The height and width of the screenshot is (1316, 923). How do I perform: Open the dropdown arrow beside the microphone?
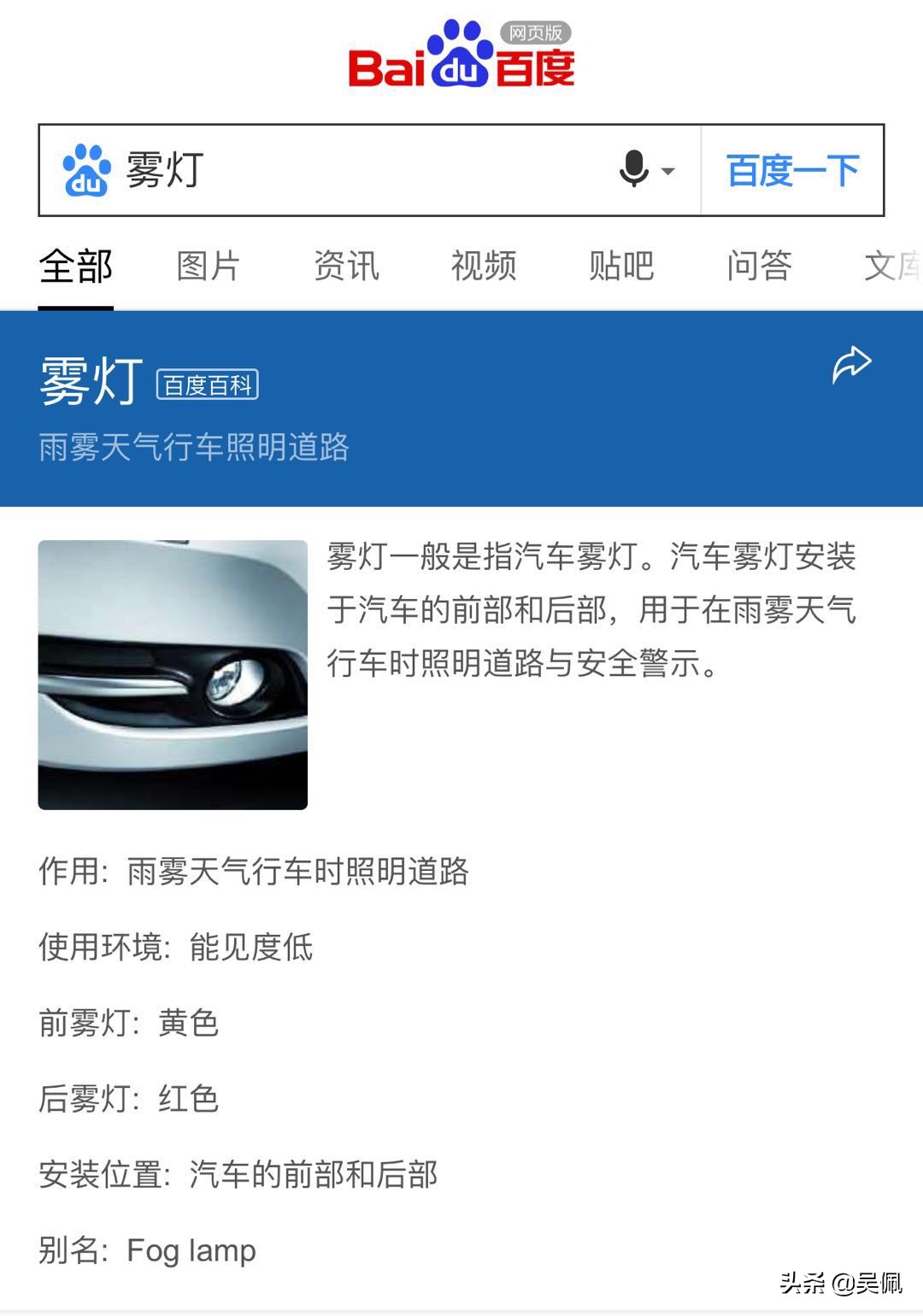pos(667,171)
